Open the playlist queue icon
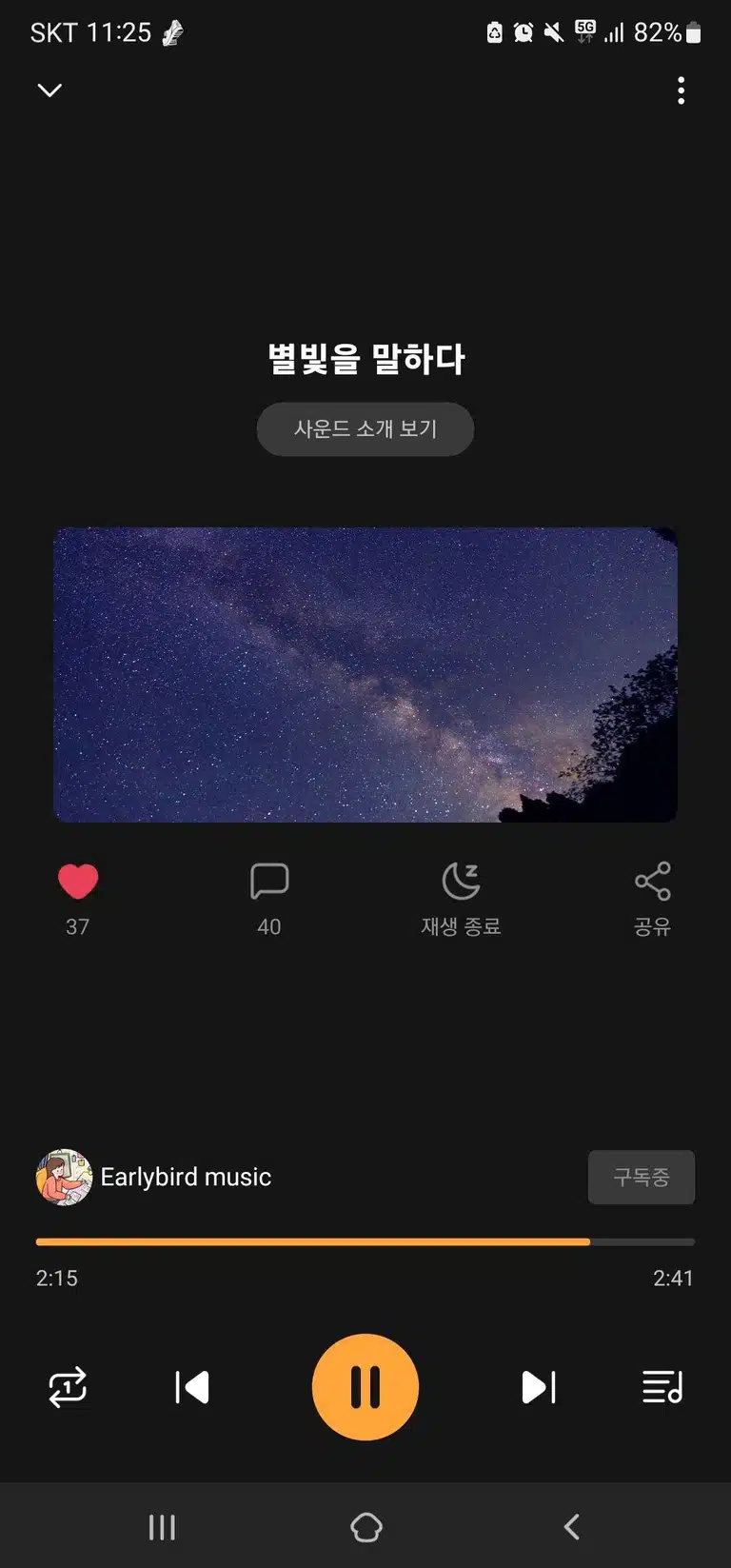 [x=662, y=1387]
